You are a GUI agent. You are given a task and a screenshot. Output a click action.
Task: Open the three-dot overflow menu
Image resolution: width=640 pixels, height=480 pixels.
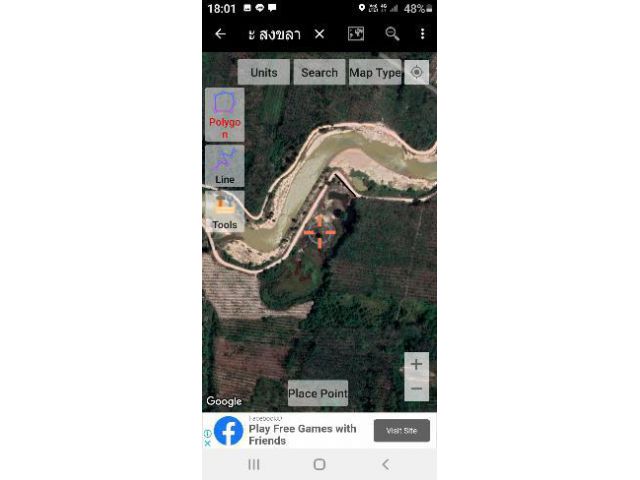(x=422, y=34)
